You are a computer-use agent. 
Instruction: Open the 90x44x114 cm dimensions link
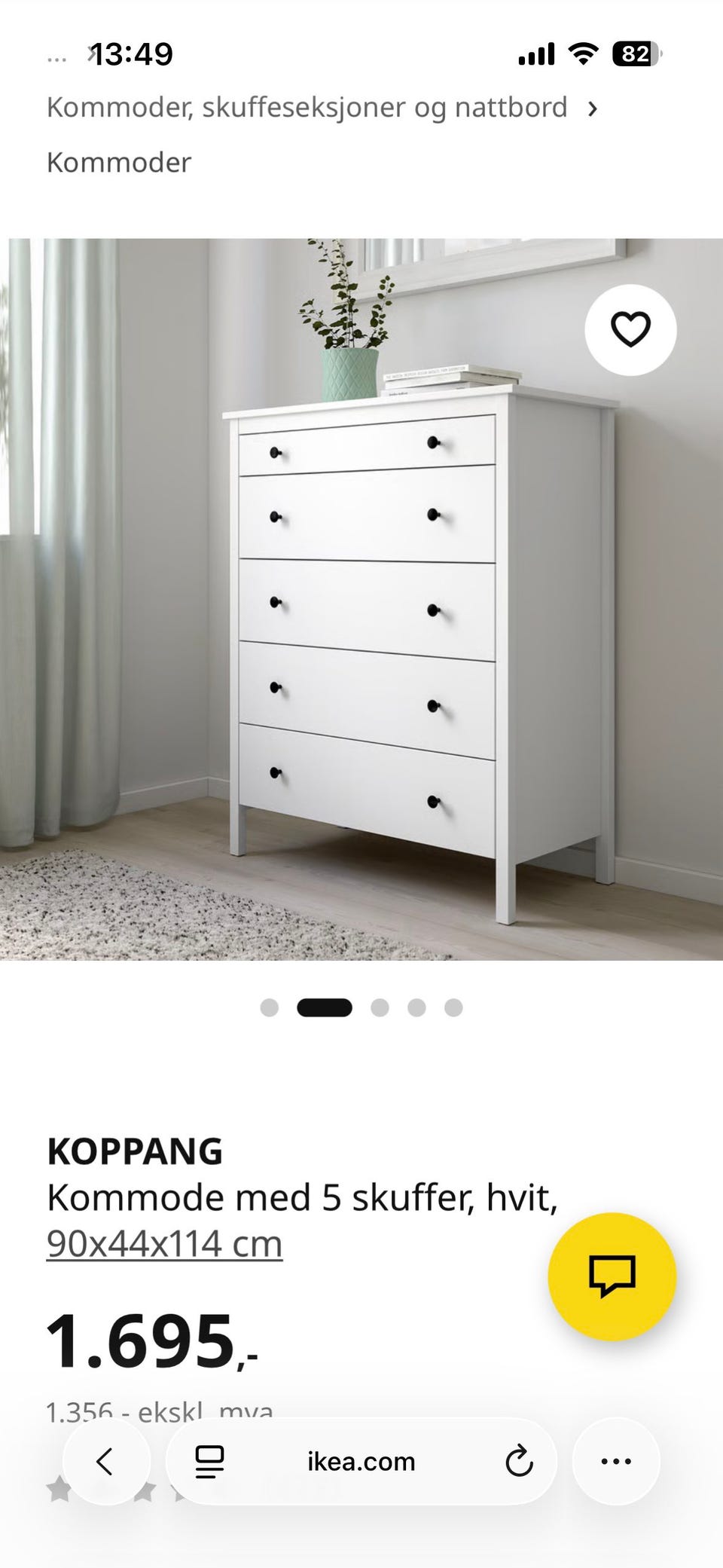click(164, 1244)
